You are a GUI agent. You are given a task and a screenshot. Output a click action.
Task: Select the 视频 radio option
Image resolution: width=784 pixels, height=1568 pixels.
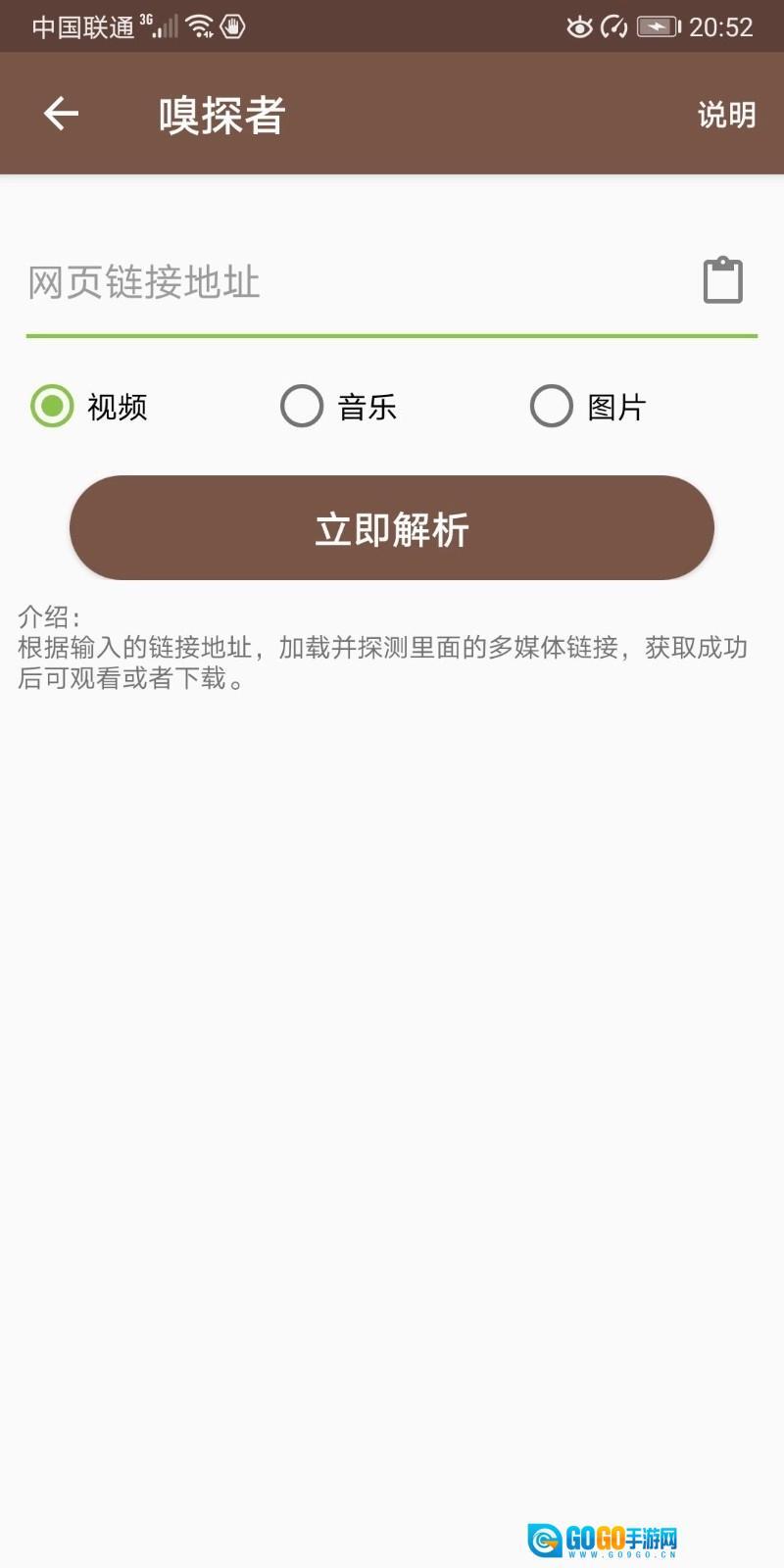click(53, 406)
